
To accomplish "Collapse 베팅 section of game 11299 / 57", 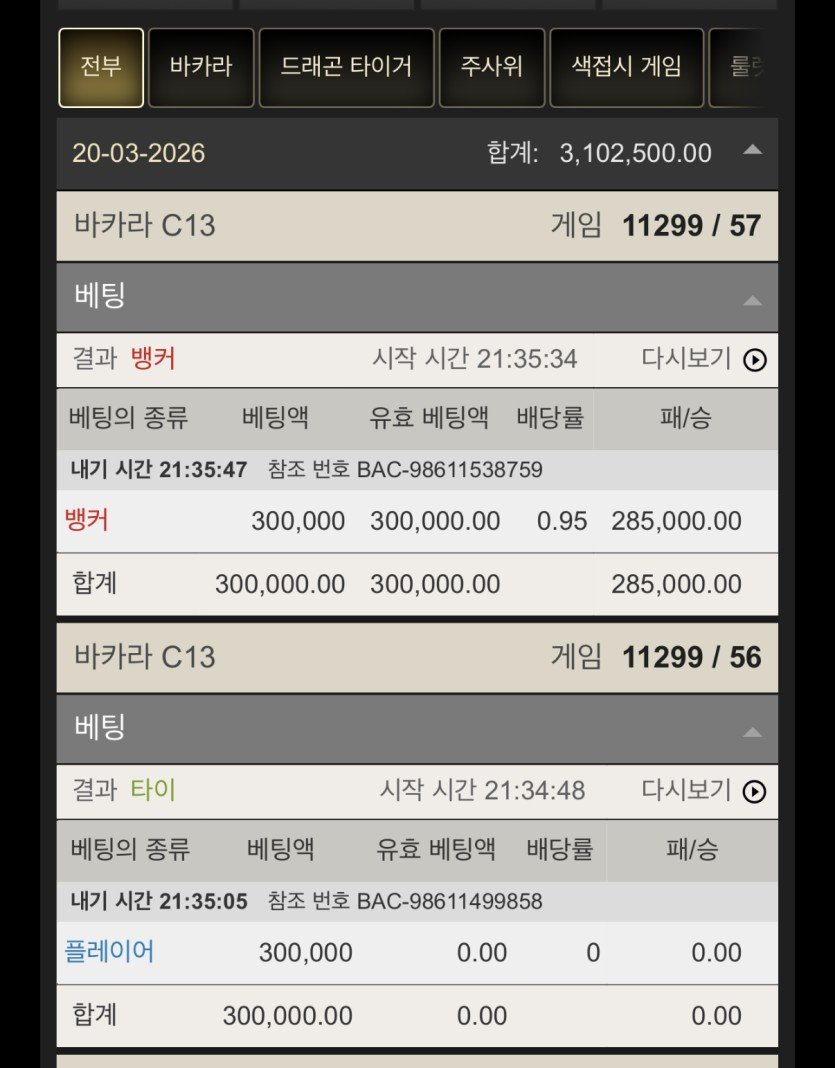I will [752, 299].
